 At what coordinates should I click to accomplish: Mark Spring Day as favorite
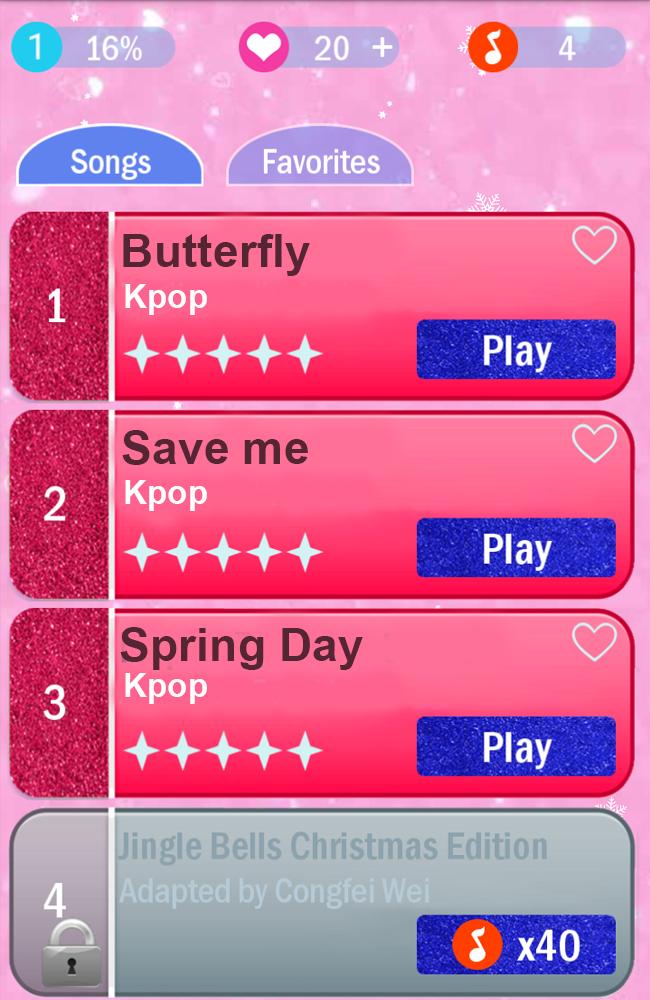[x=594, y=642]
